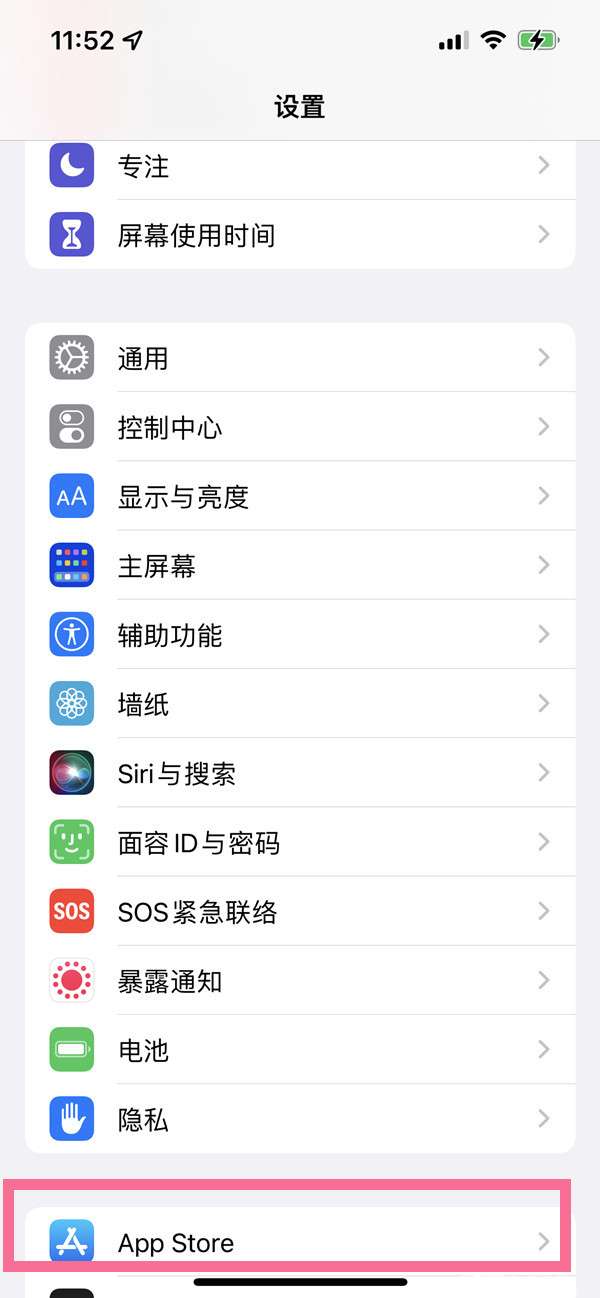Open Siri与搜索 settings
The image size is (600, 1298).
[300, 773]
